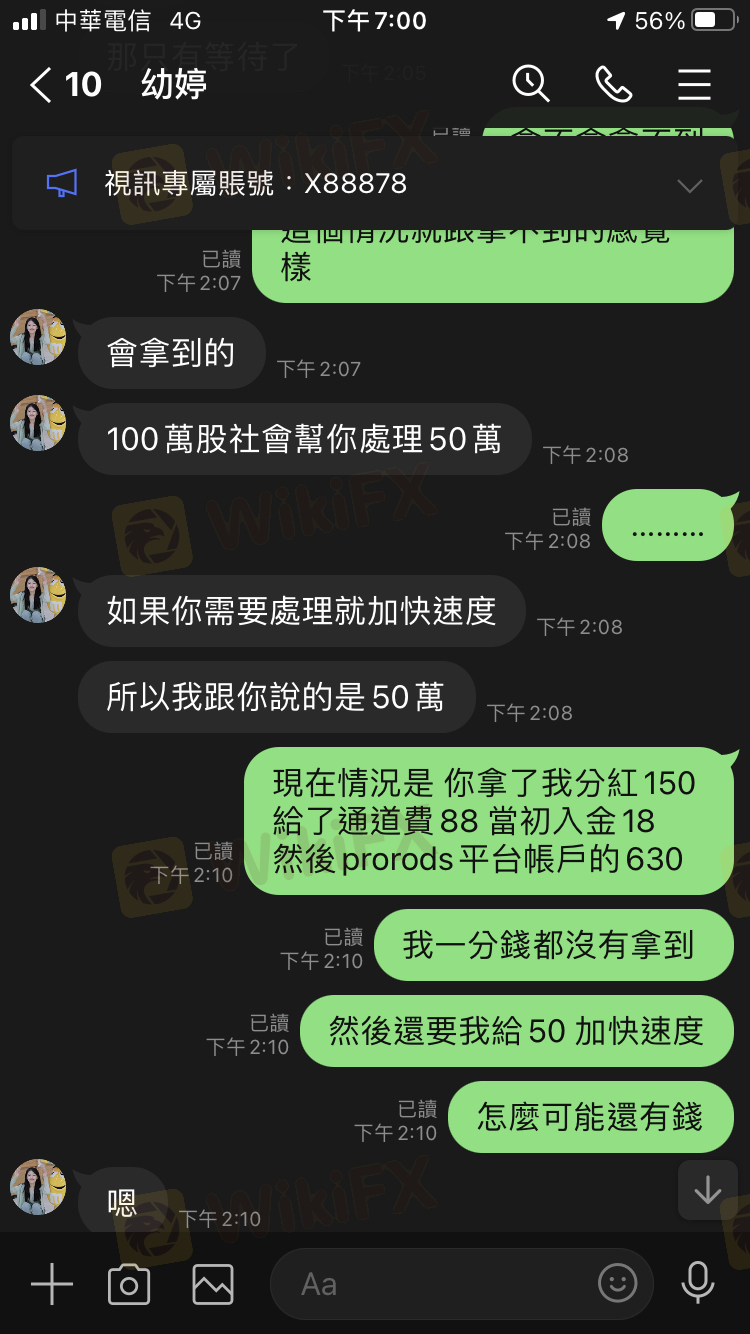View 幼婷's avatar beside 會拿到的
The height and width of the screenshot is (1334, 750).
pyautogui.click(x=38, y=337)
